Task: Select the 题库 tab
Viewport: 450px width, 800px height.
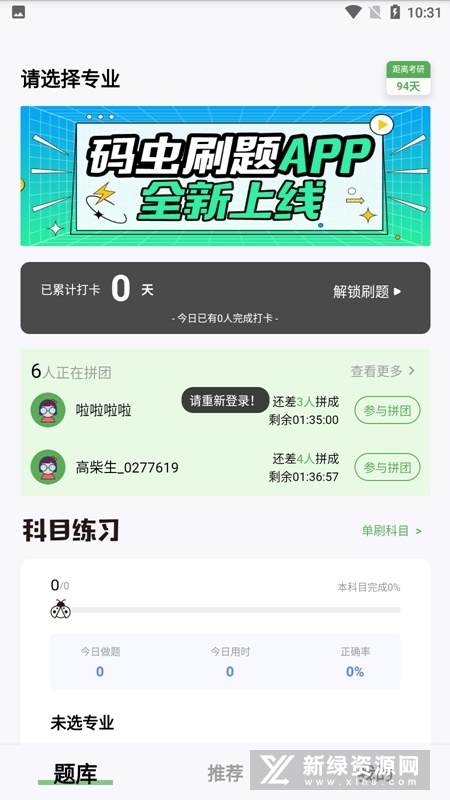Action: click(x=76, y=773)
